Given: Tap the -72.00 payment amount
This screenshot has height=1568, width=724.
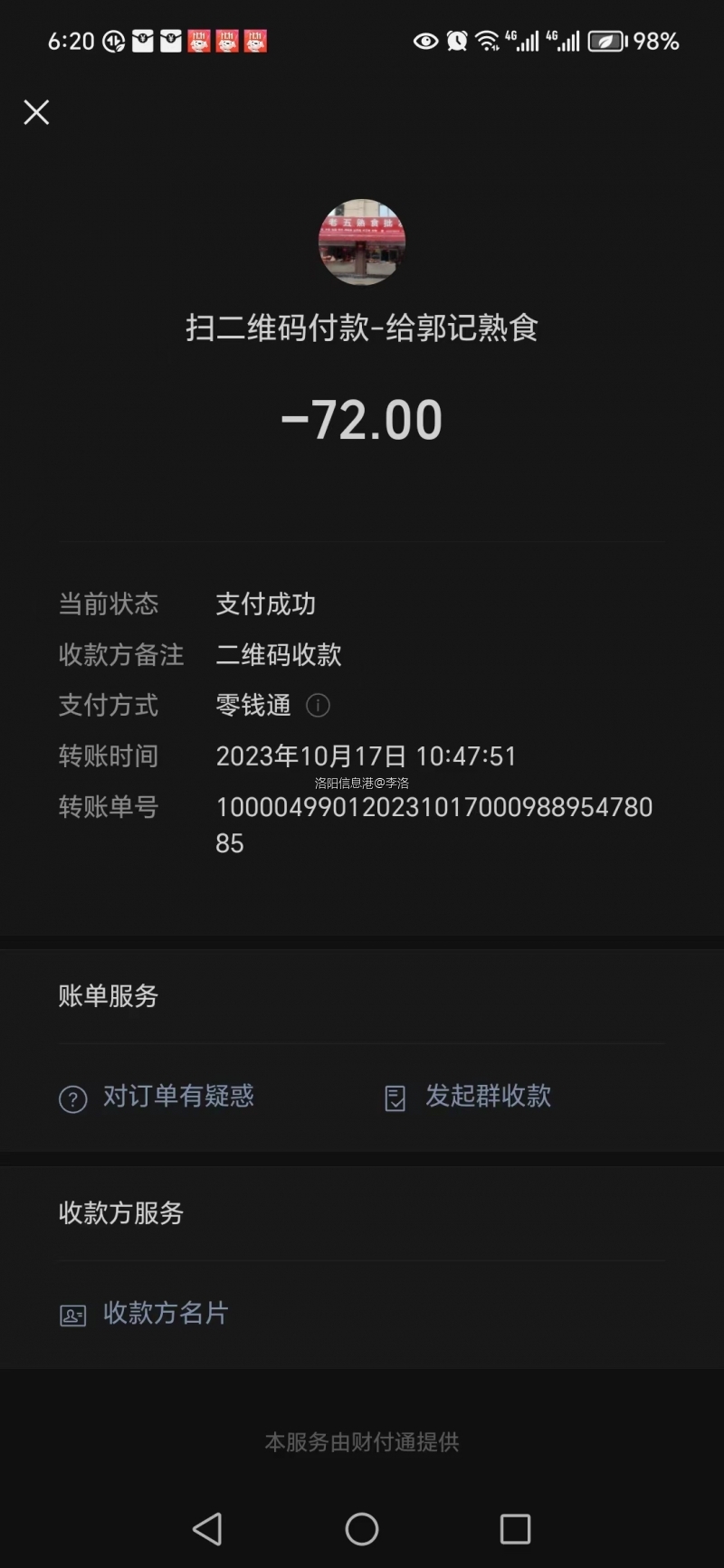Looking at the screenshot, I should click(x=362, y=418).
